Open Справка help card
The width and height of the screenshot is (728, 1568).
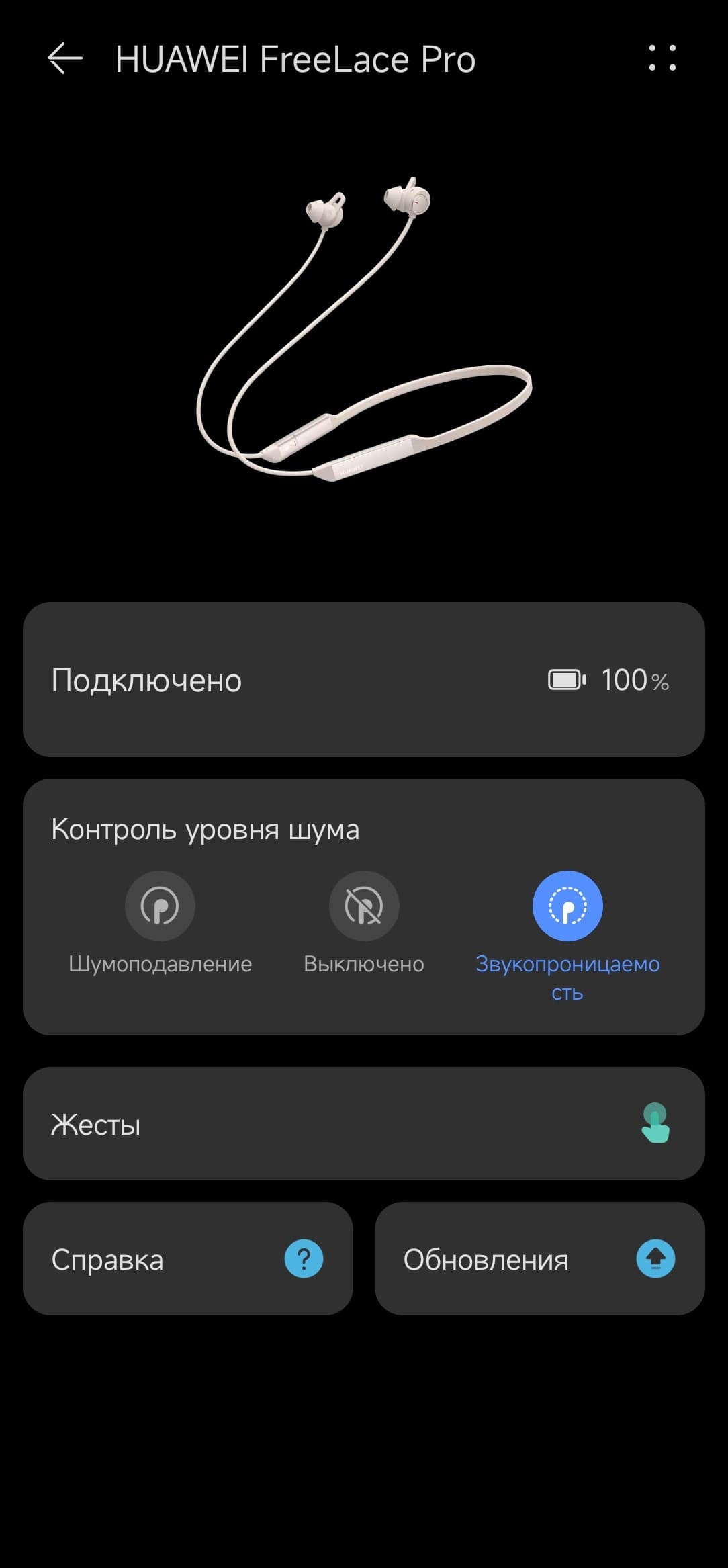[187, 1259]
